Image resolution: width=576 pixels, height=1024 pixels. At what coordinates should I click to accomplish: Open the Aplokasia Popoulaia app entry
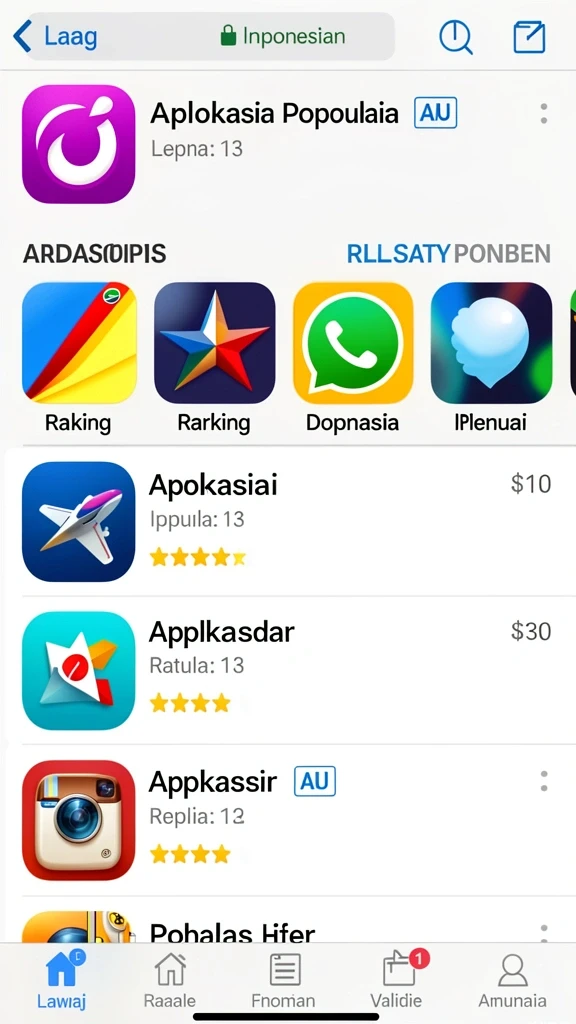point(287,144)
